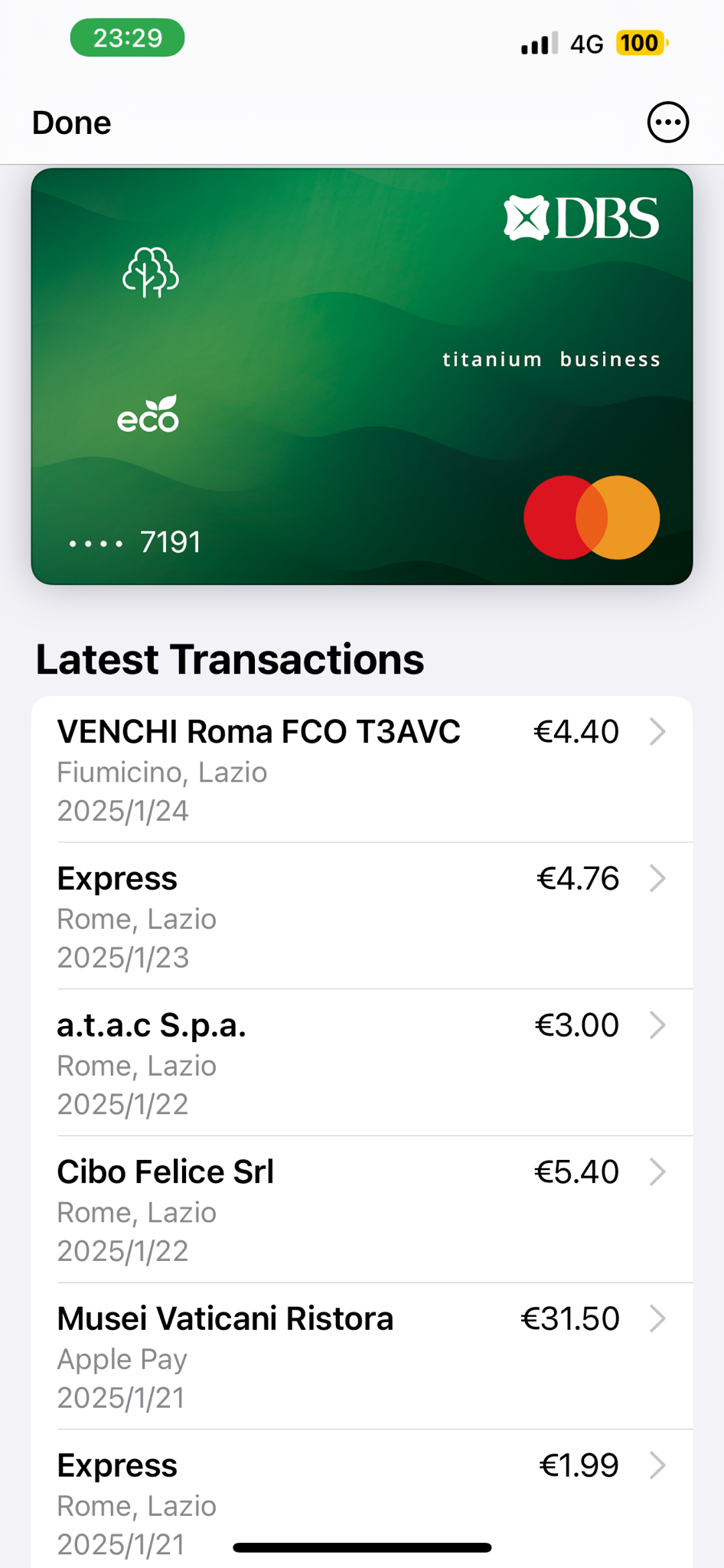Show details for Cibo Felice Srl
The image size is (724, 1568).
[362, 1210]
